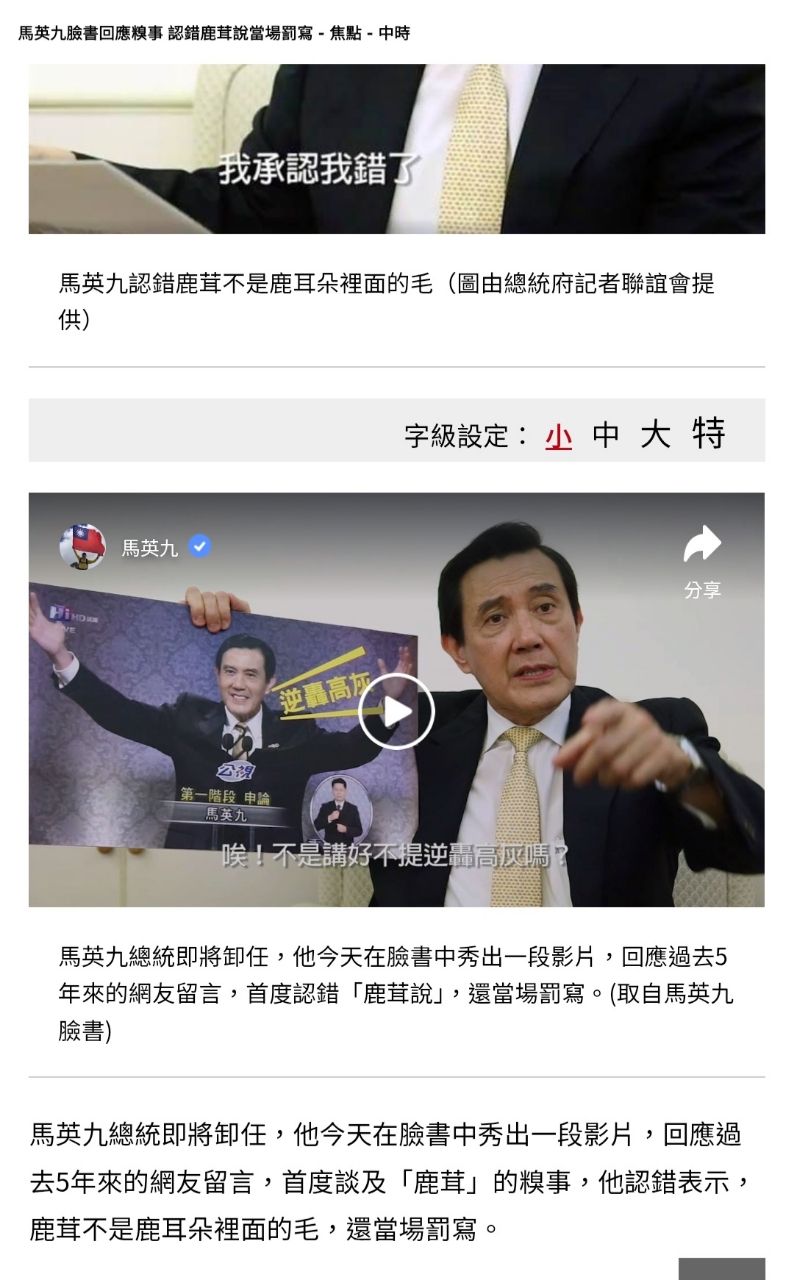Tap the 馬英九 profile avatar on video
The height and width of the screenshot is (1280, 794).
coord(82,546)
